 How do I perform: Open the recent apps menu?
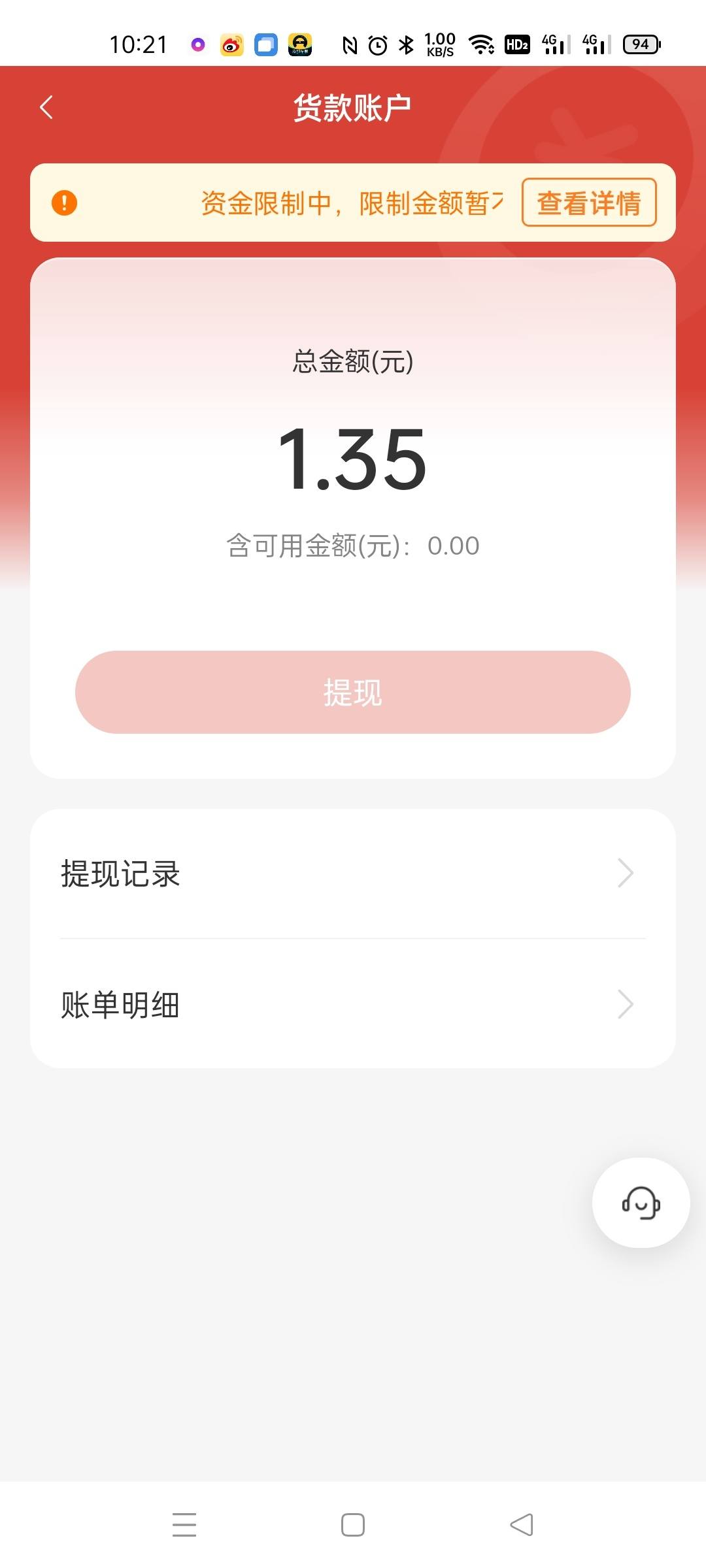pyautogui.click(x=184, y=1525)
